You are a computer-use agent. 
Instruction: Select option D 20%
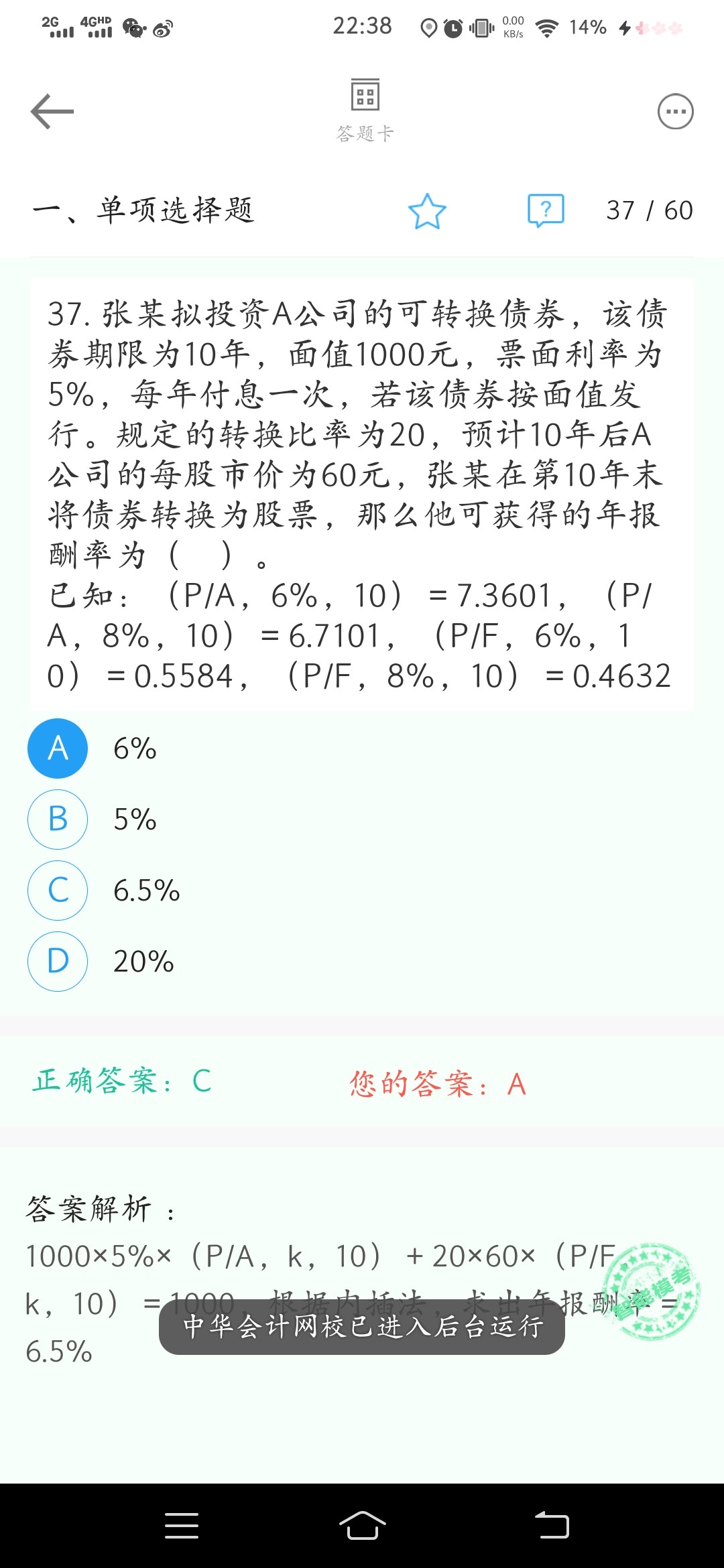(x=58, y=962)
